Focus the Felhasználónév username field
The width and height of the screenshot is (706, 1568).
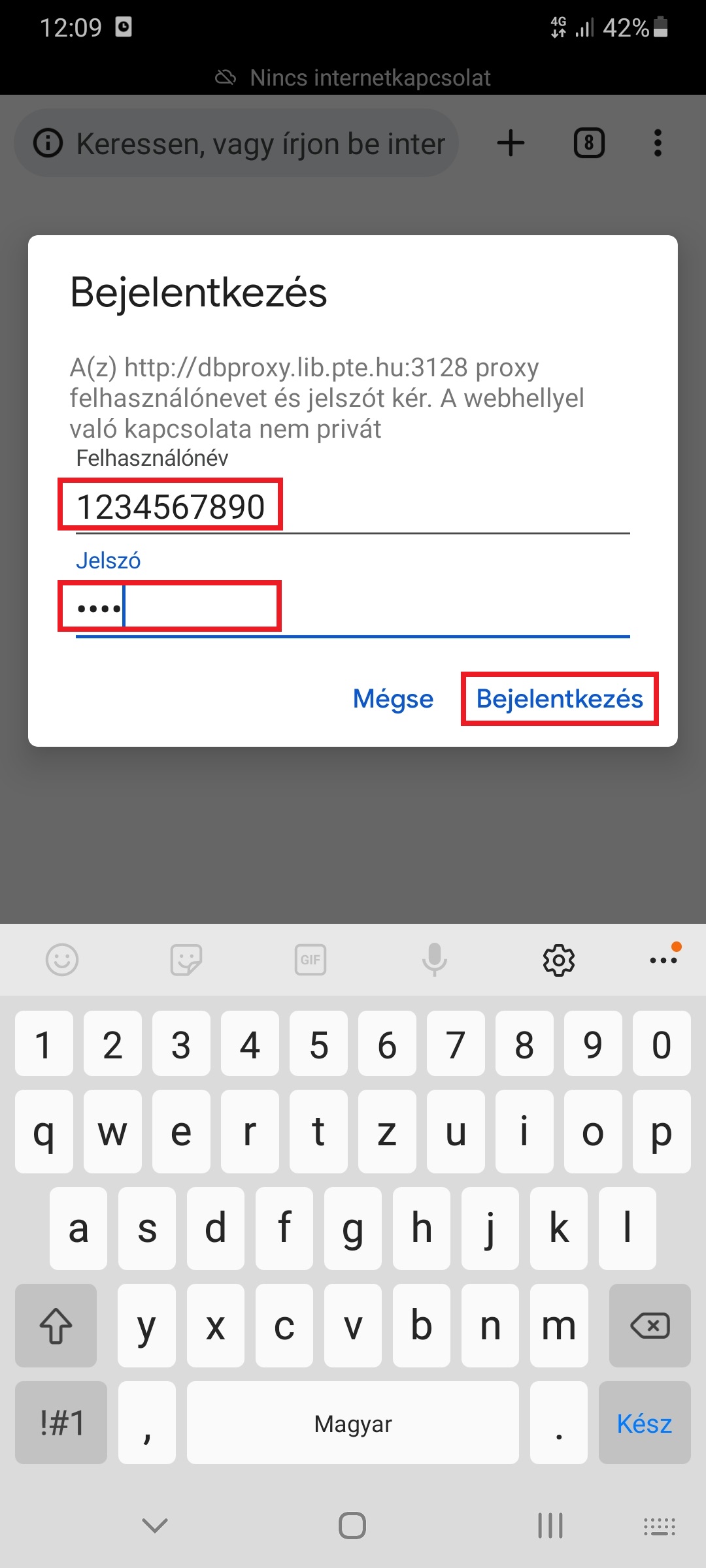coord(353,507)
